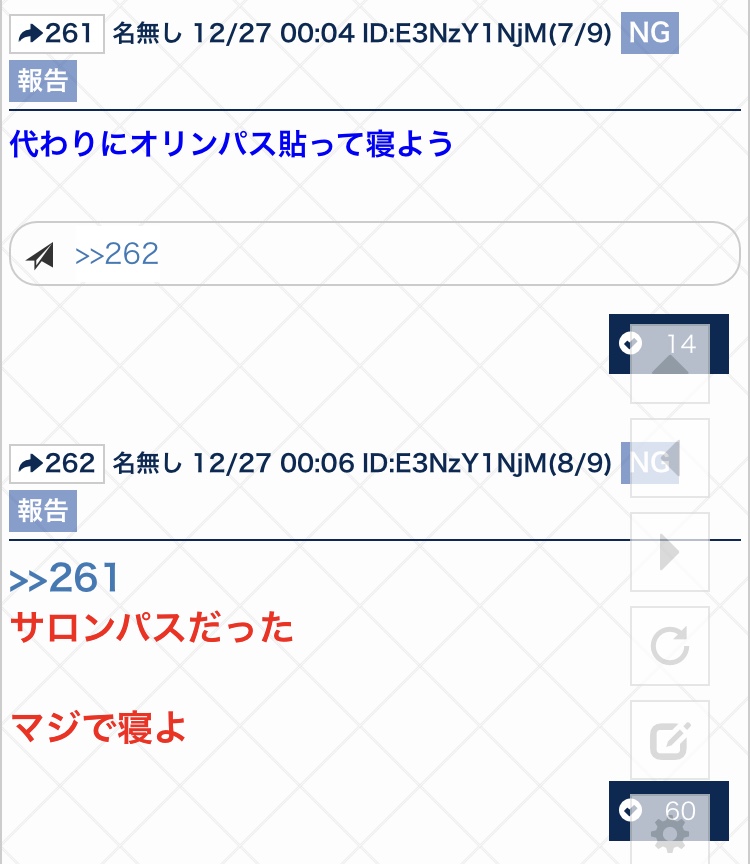The image size is (750, 864).
Task: Mark post 262 as NG
Action: (638, 463)
